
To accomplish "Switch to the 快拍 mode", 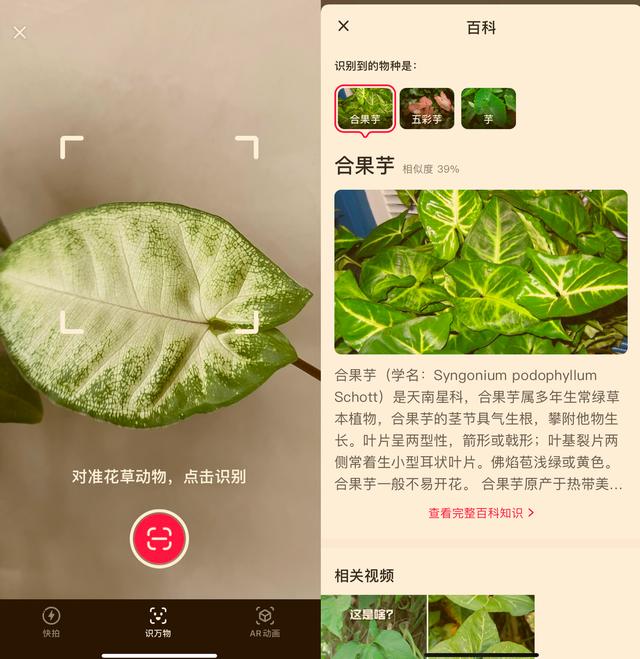I will [x=51, y=621].
